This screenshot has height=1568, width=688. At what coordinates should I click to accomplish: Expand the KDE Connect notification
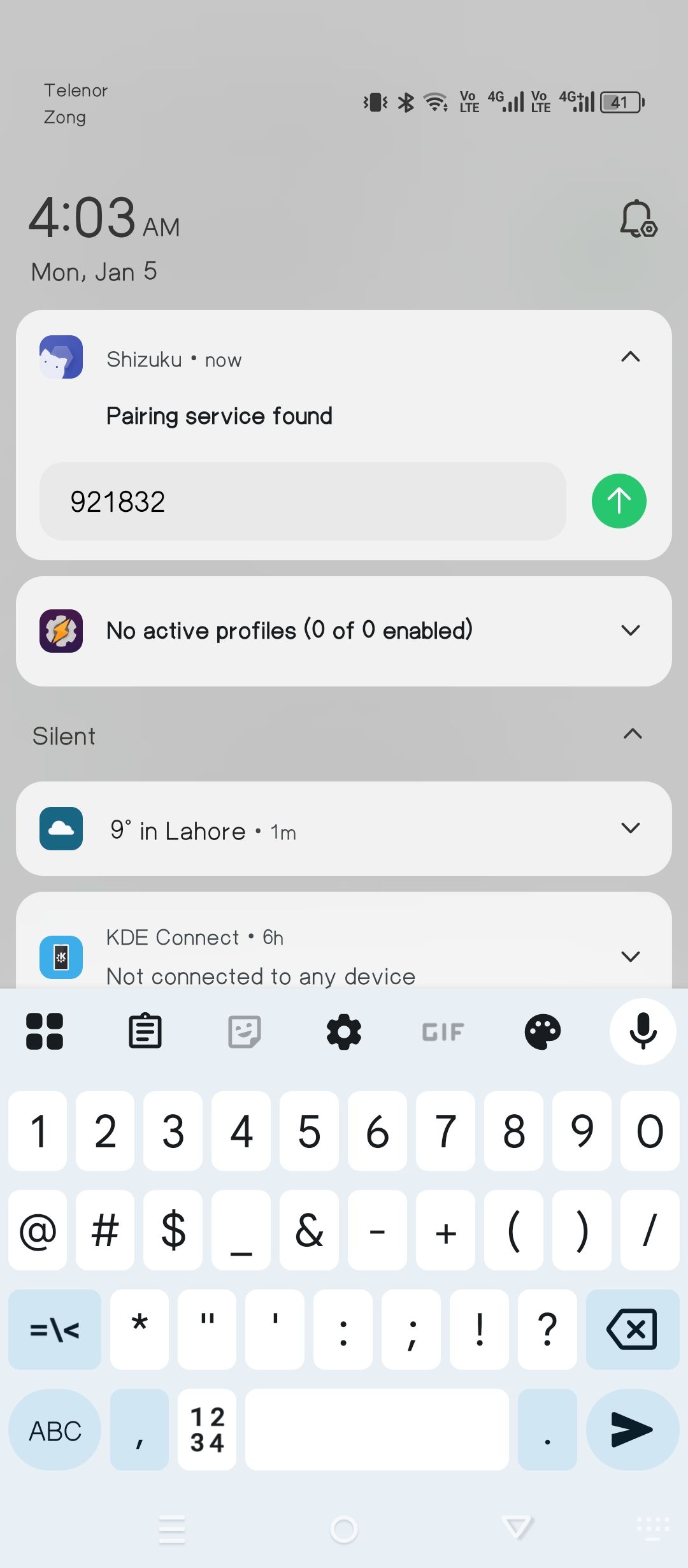coord(630,956)
